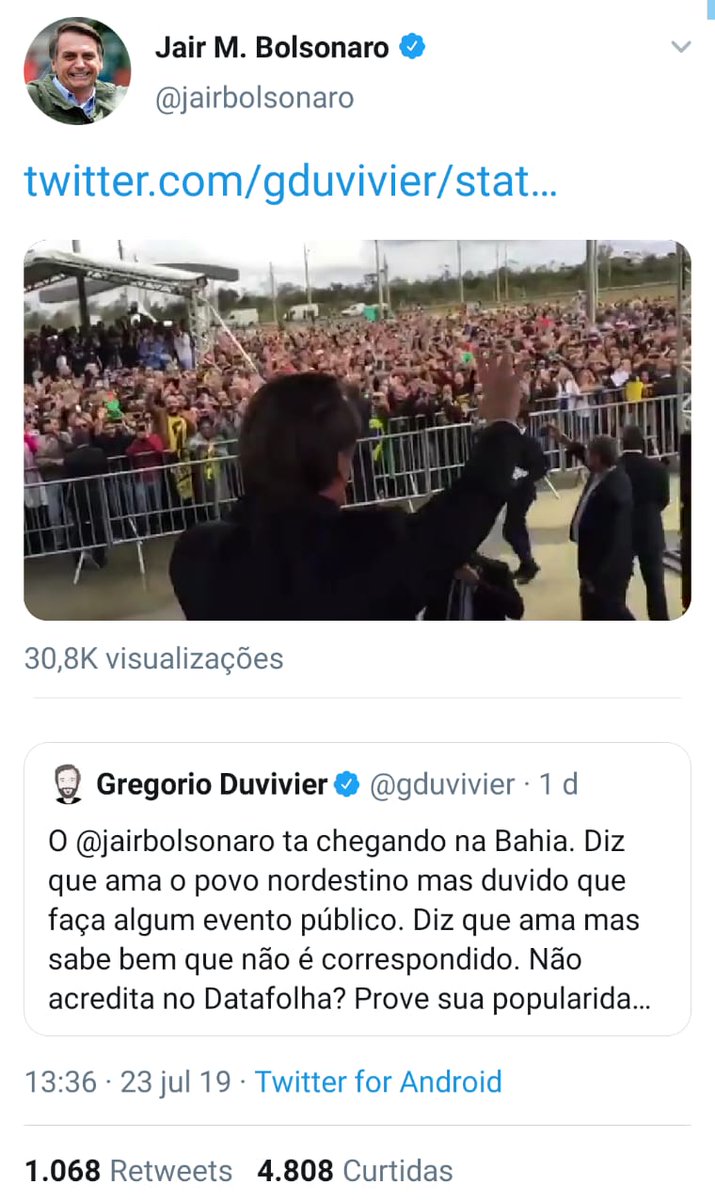This screenshot has height=1200, width=715.
Task: Open Gregorio Duvivier's quoted tweet
Action: point(357,889)
